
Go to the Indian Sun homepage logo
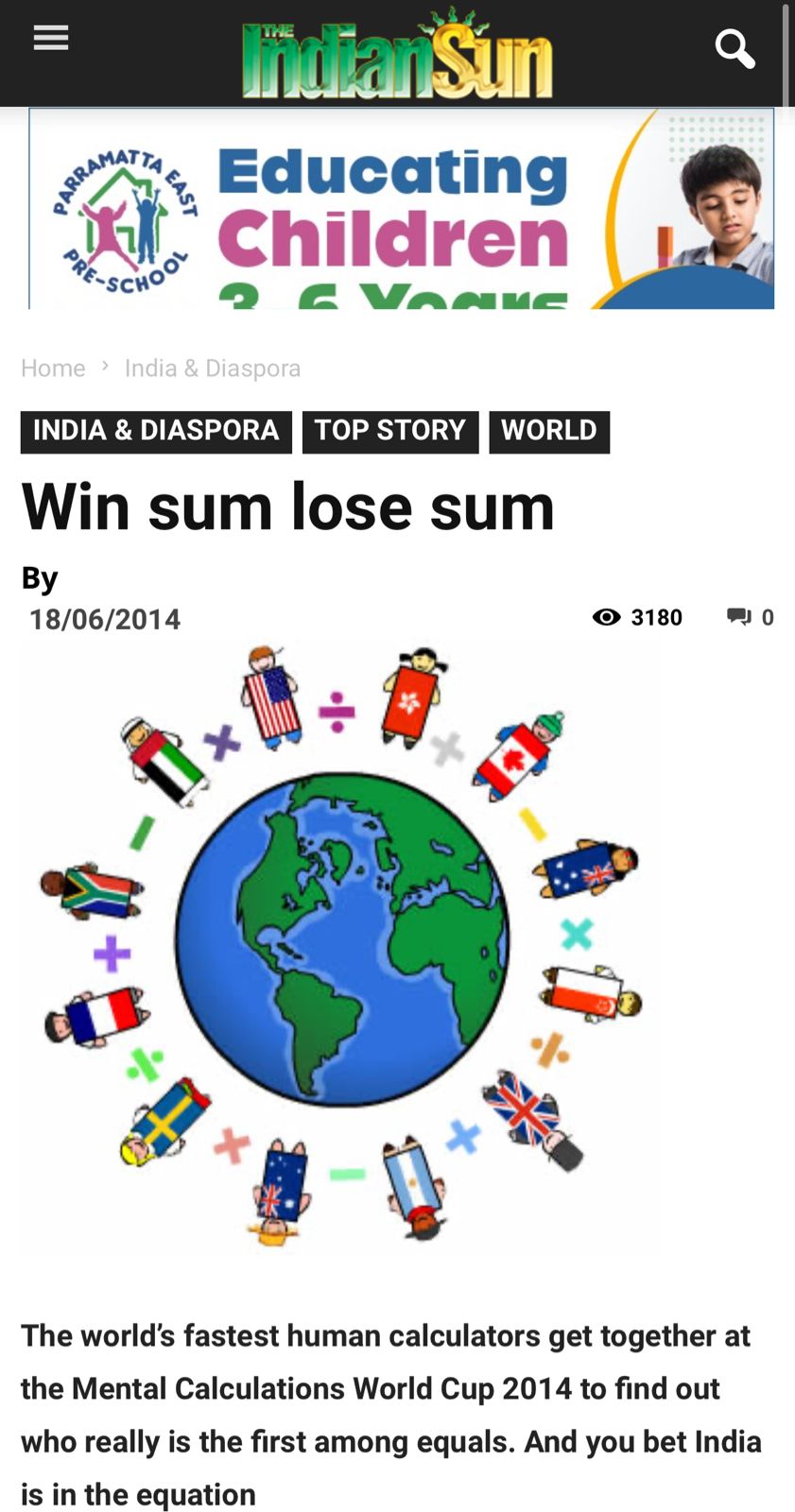pos(397,55)
